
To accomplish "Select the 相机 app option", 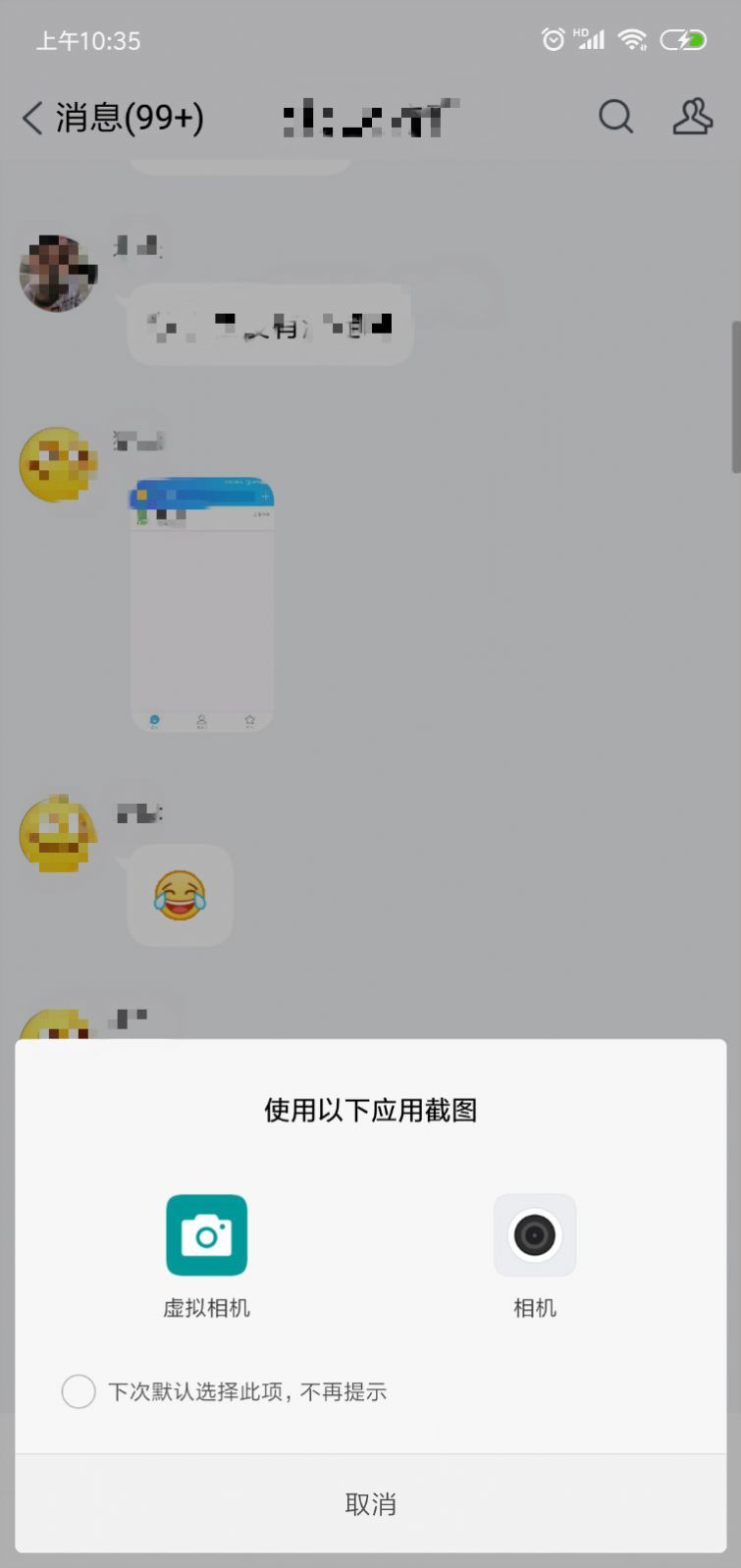I will [x=534, y=1235].
